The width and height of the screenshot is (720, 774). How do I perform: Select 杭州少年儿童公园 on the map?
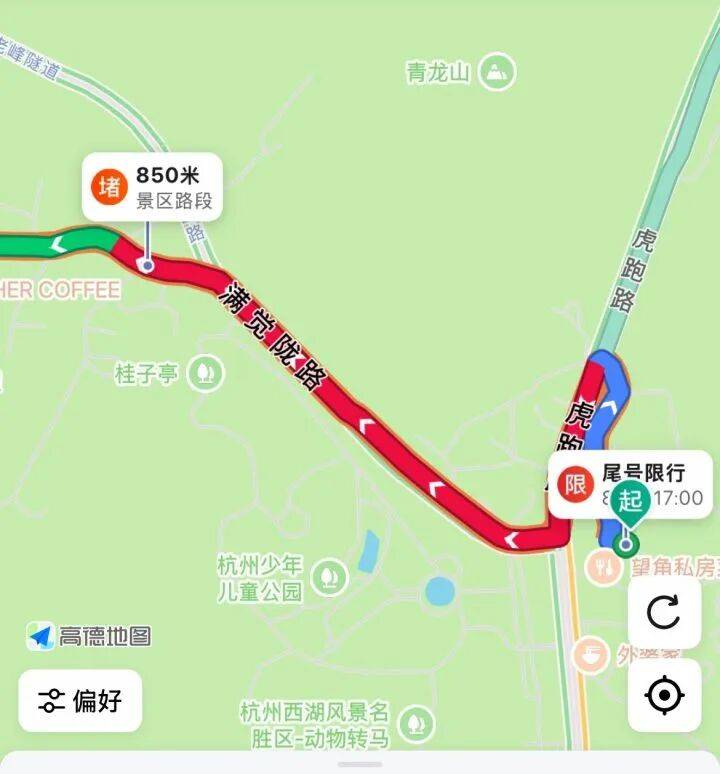click(327, 577)
